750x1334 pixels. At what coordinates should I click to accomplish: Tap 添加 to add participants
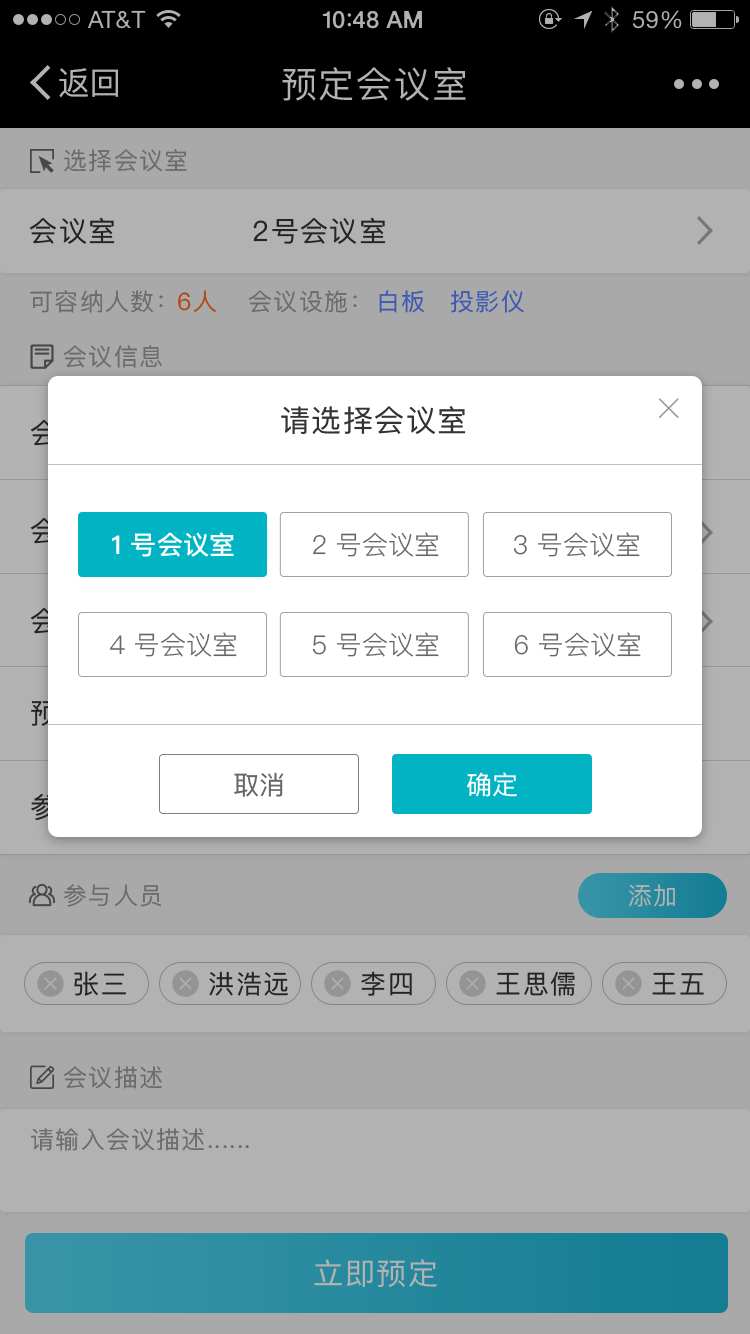pos(652,896)
